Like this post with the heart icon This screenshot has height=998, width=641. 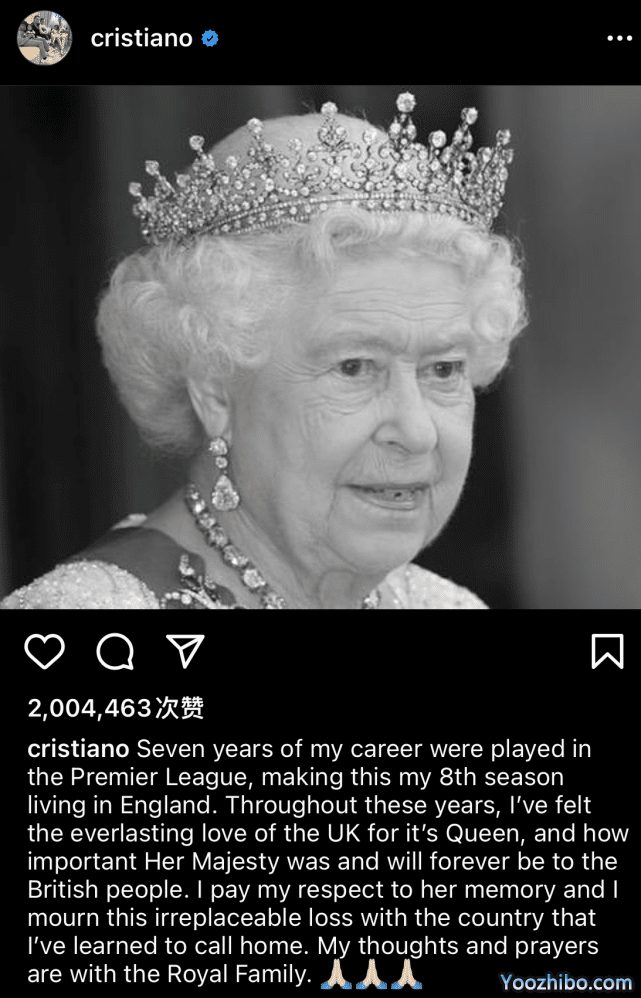tap(44, 651)
